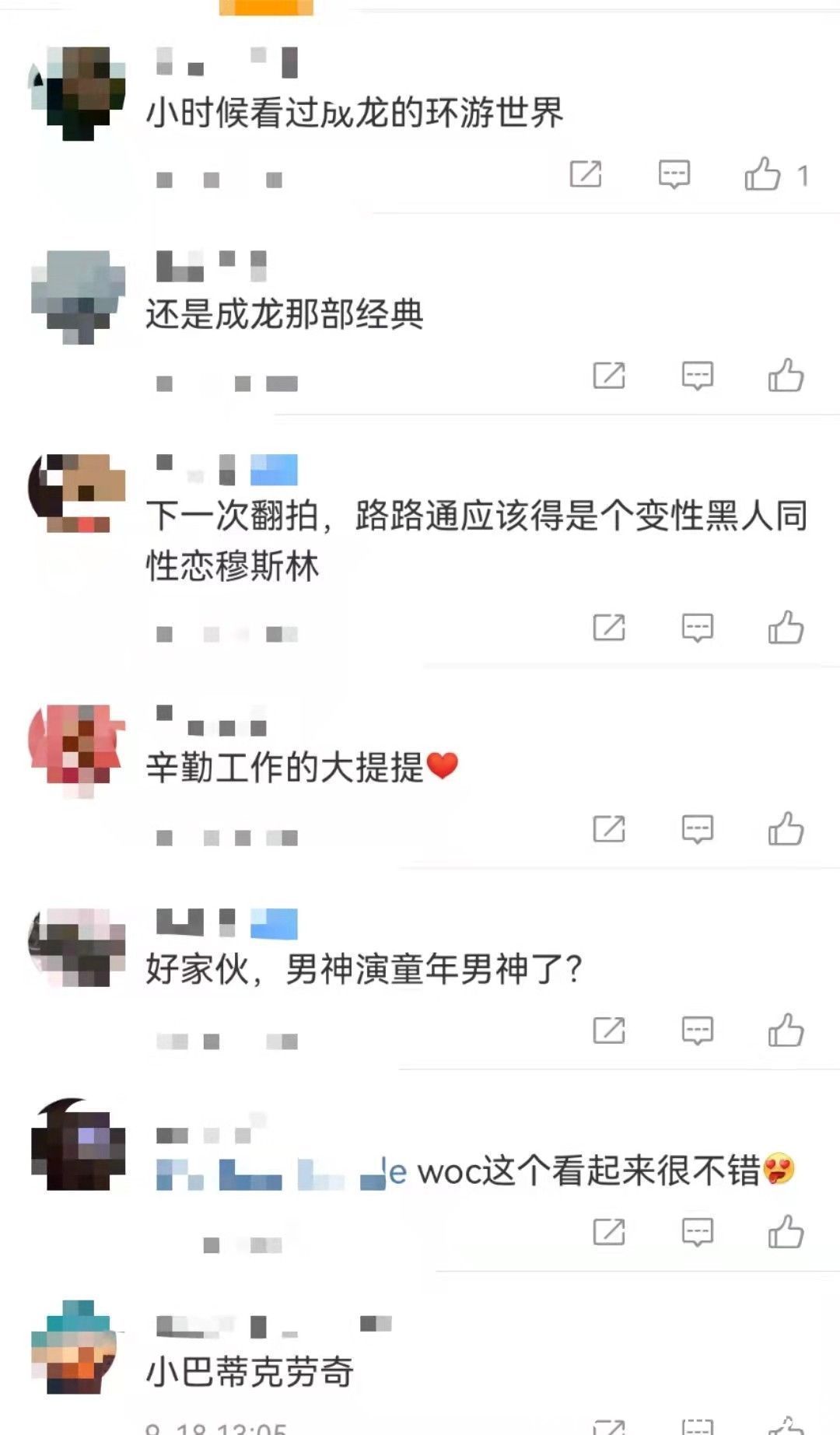The image size is (840, 1435).
Task: Like the comment 好家伙，男神演童年男神了
Action: pyautogui.click(x=786, y=1031)
